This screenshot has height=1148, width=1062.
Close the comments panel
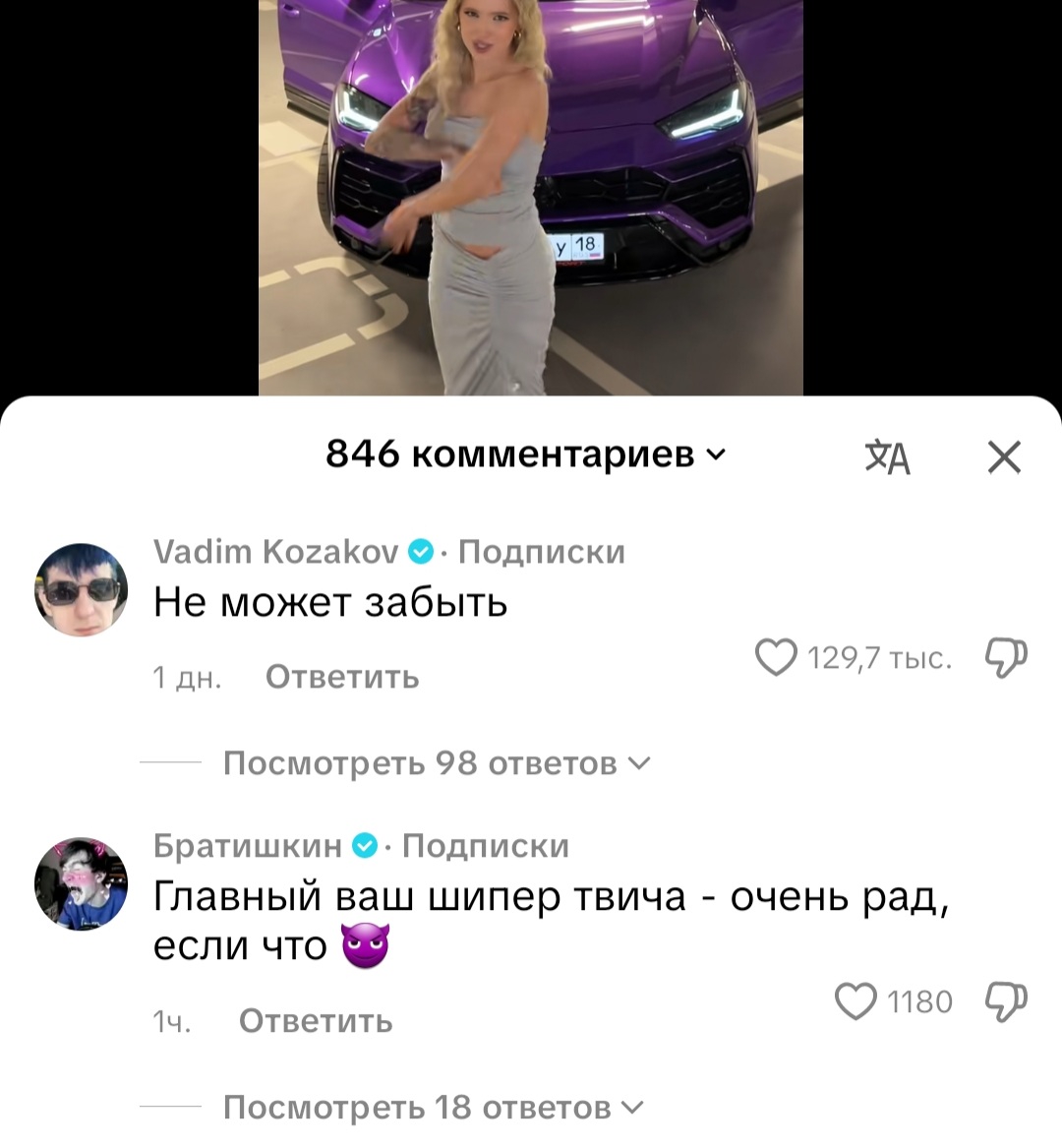click(1004, 457)
